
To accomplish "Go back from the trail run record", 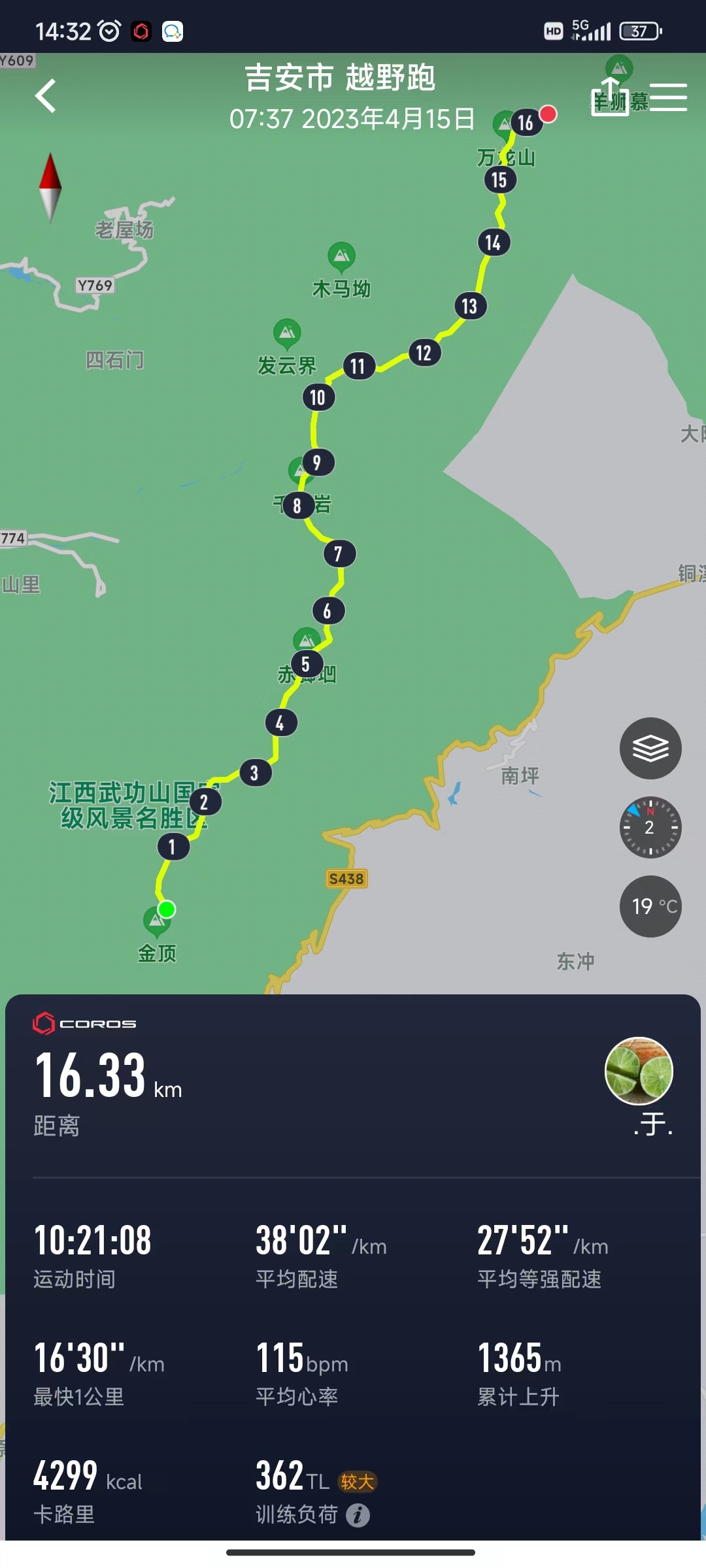I will click(x=46, y=97).
